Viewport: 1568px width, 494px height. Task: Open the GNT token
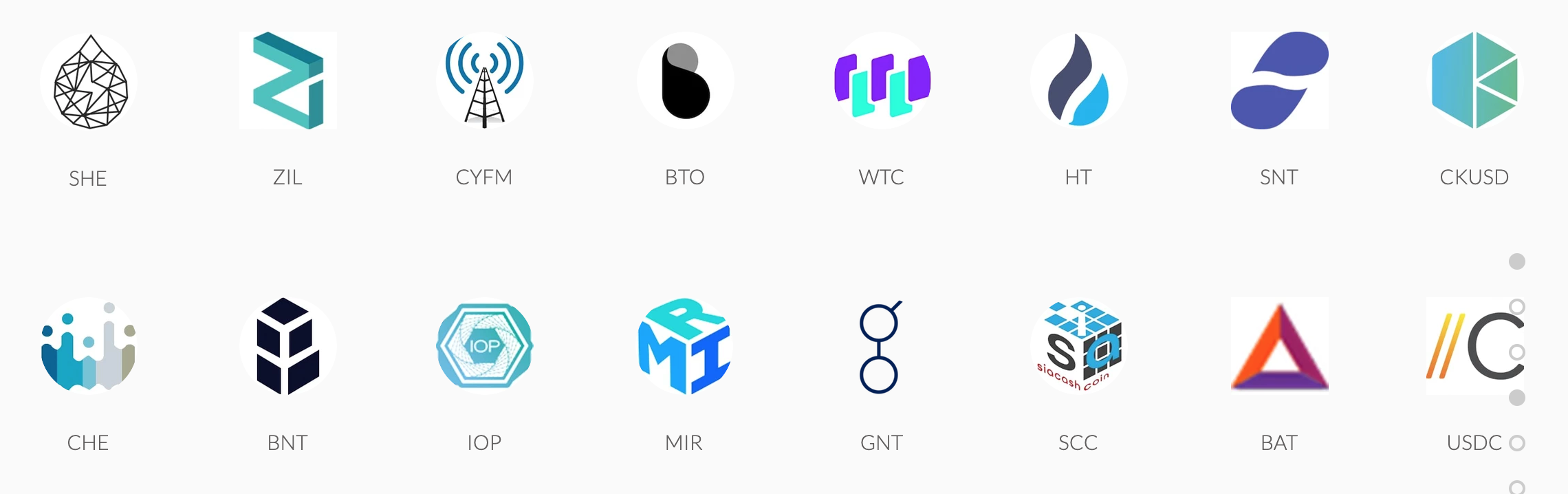pyautogui.click(x=880, y=346)
